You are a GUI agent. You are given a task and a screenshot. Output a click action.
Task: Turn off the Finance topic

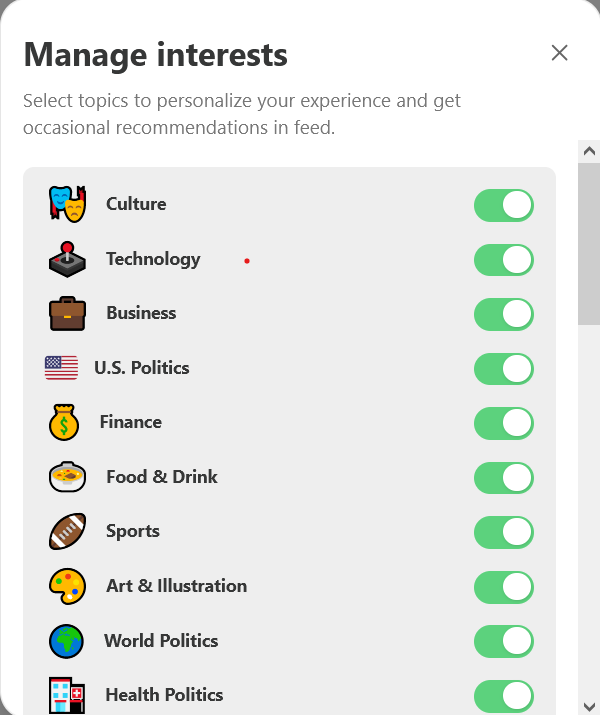point(503,423)
